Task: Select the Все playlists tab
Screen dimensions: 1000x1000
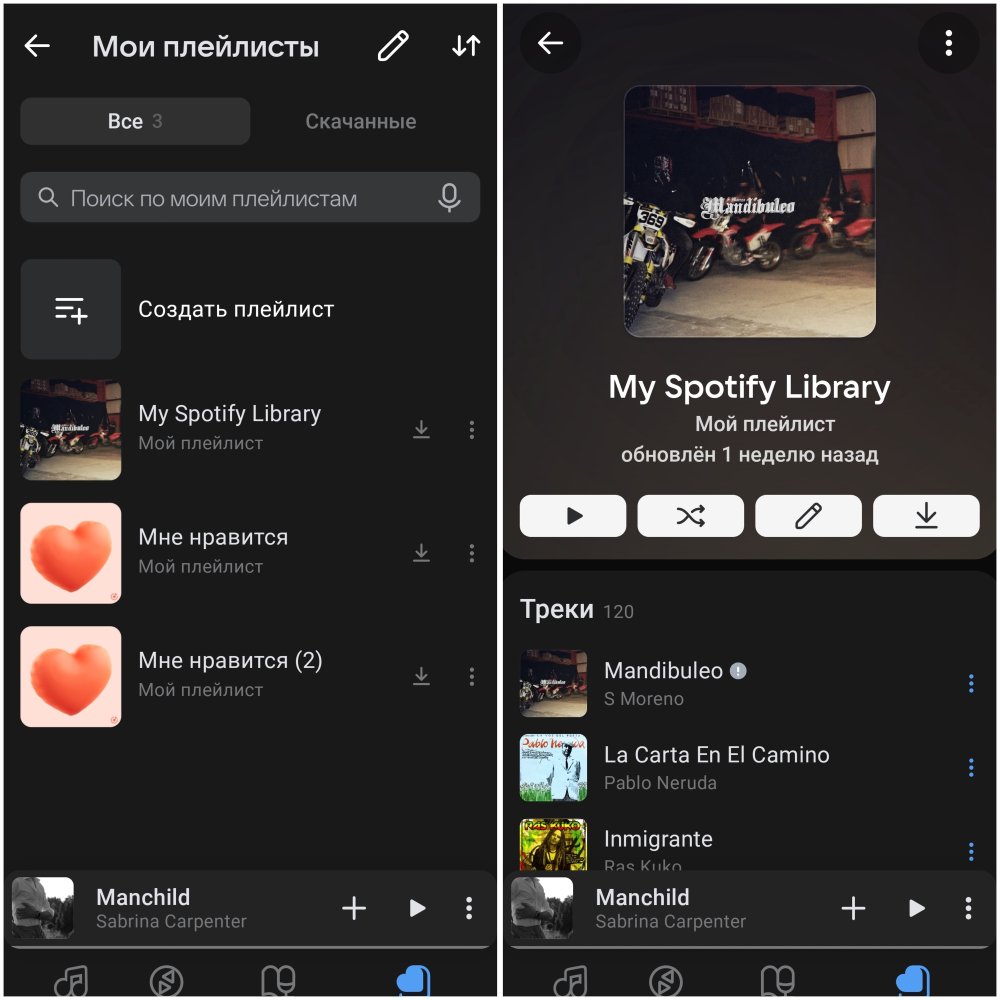Action: pyautogui.click(x=135, y=122)
